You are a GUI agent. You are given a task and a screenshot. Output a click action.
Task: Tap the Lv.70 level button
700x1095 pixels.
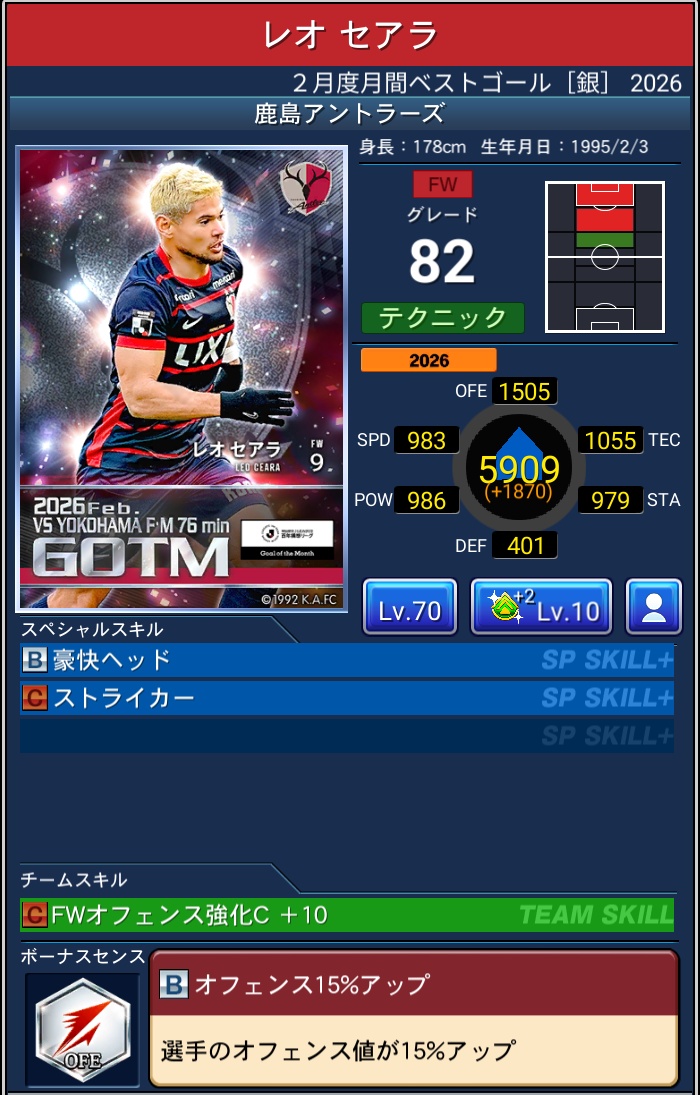point(409,607)
